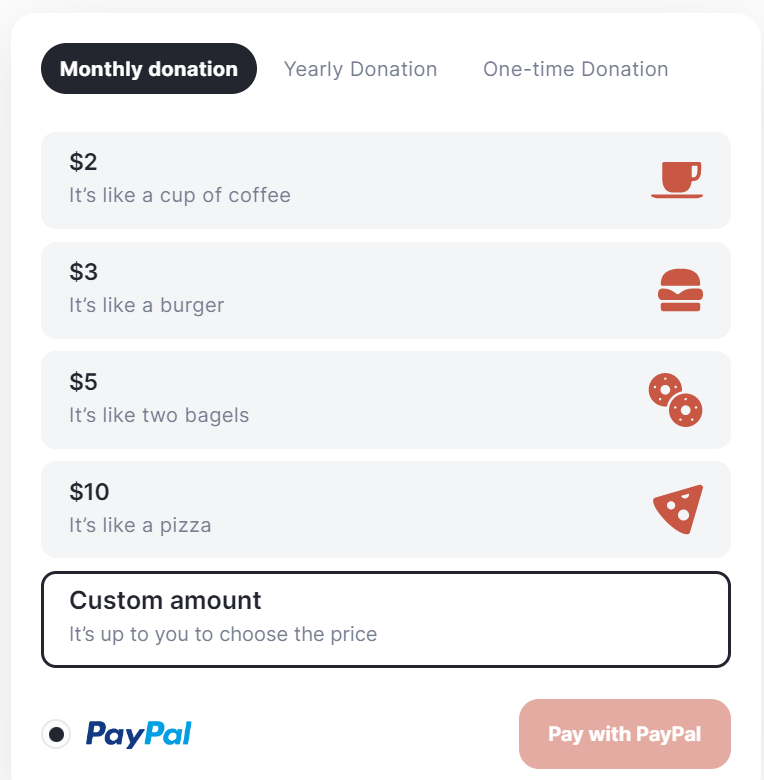Pick the $5 two bagels donation
Viewport: 764px width, 780px height.
pos(385,400)
